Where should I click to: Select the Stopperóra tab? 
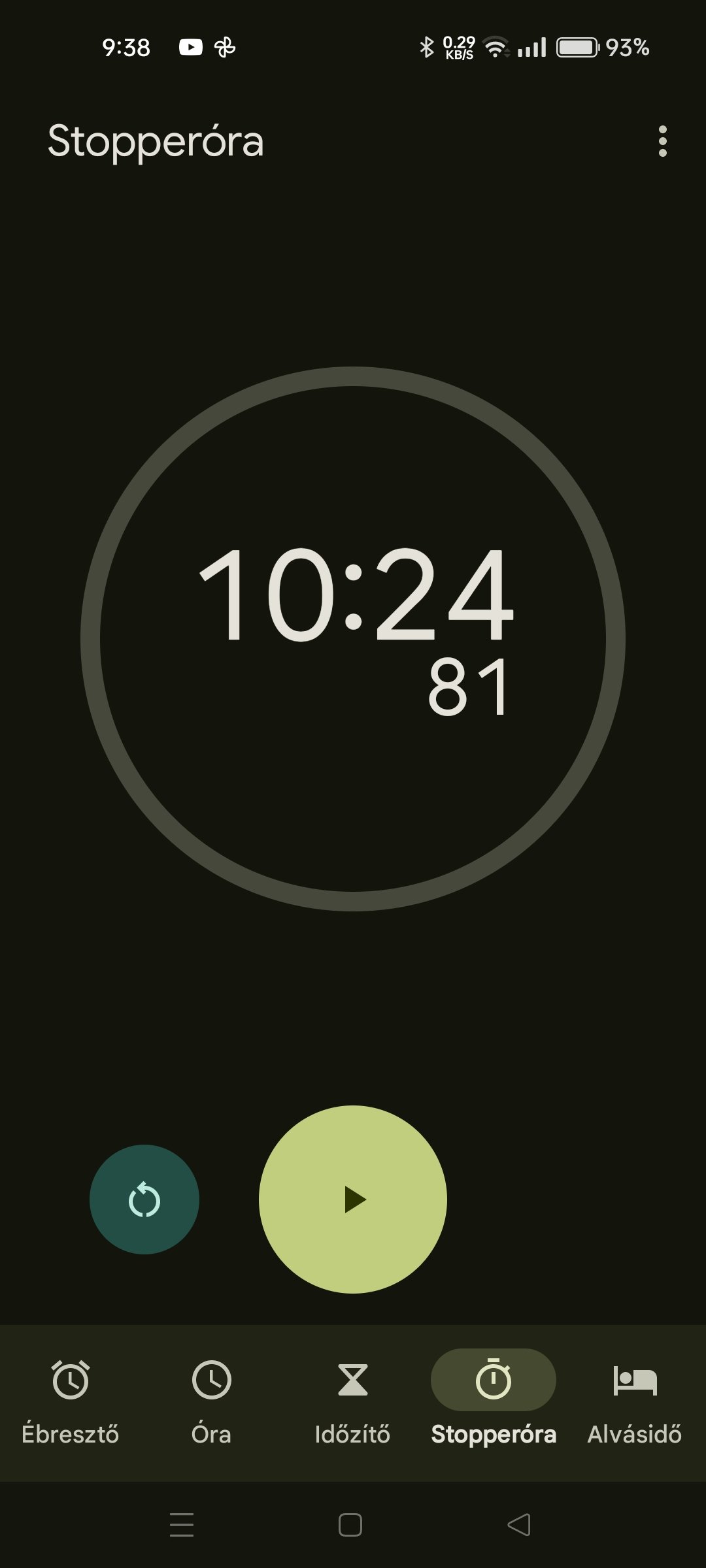coord(494,1402)
